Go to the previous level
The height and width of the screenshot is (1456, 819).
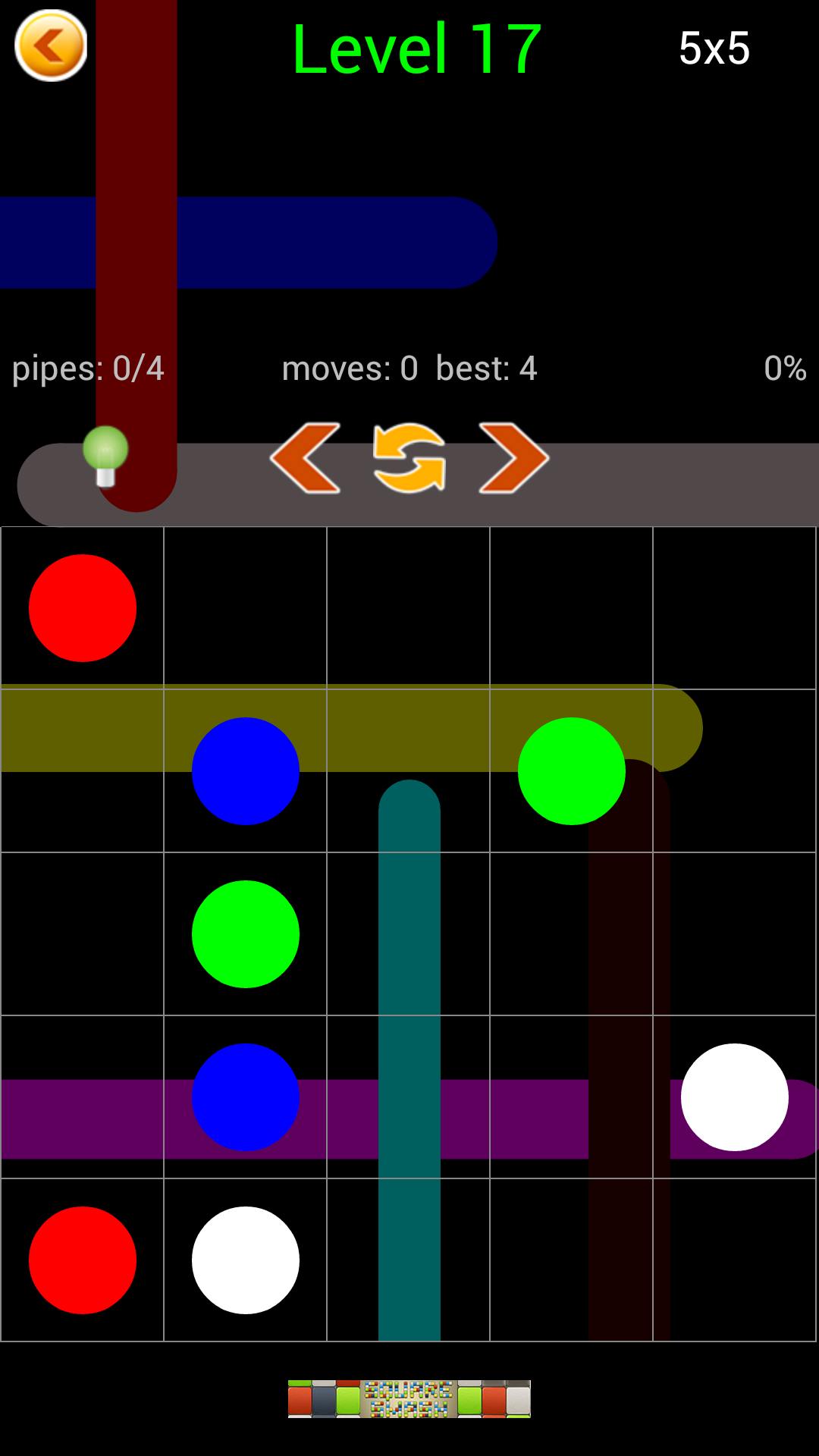(306, 458)
